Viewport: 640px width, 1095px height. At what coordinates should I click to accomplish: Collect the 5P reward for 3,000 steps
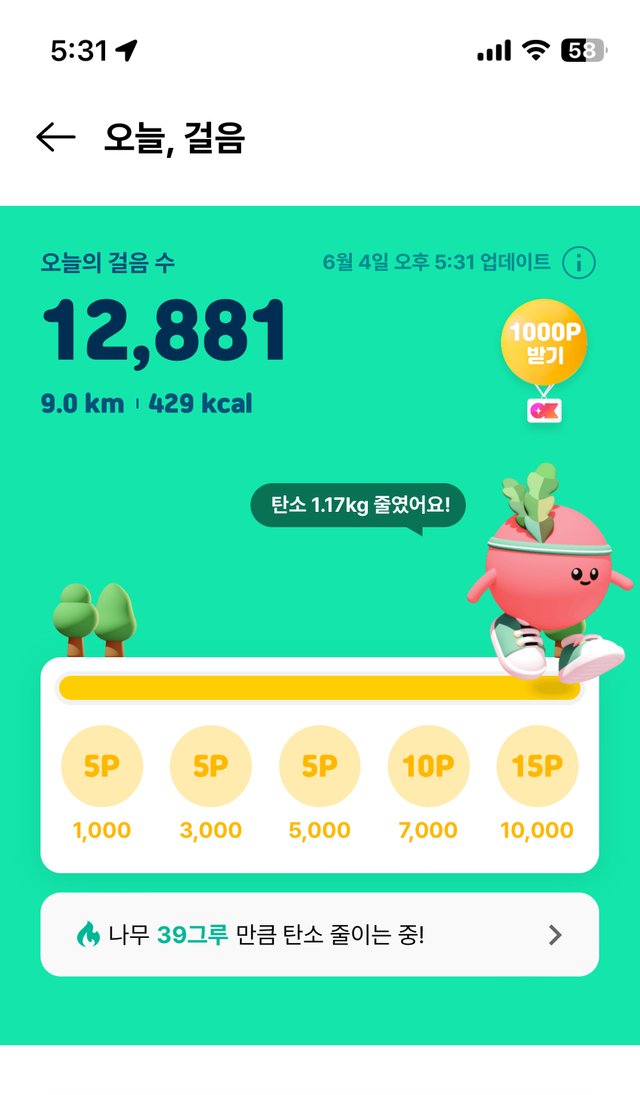(210, 766)
